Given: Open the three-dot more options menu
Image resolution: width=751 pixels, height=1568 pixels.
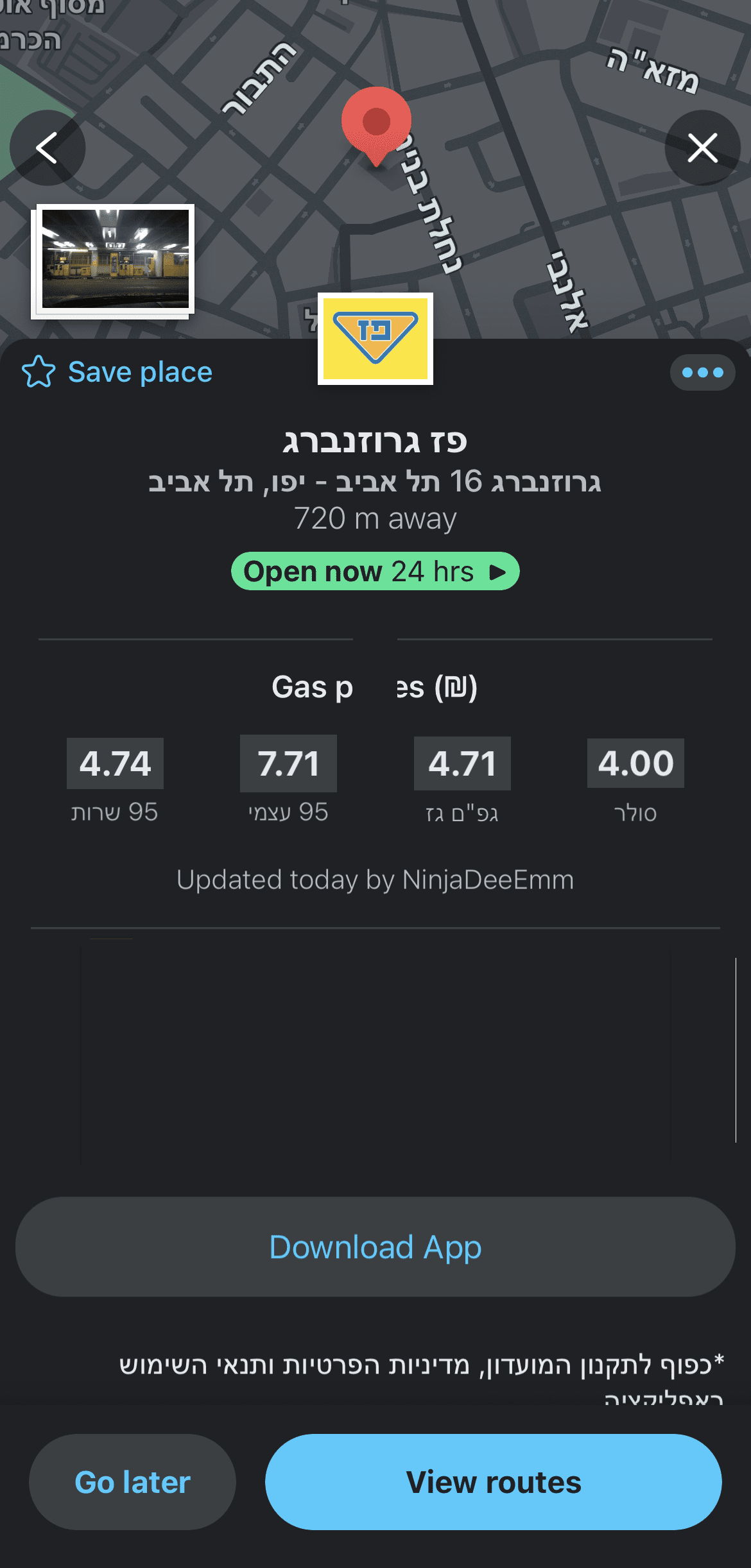Looking at the screenshot, I should [702, 373].
